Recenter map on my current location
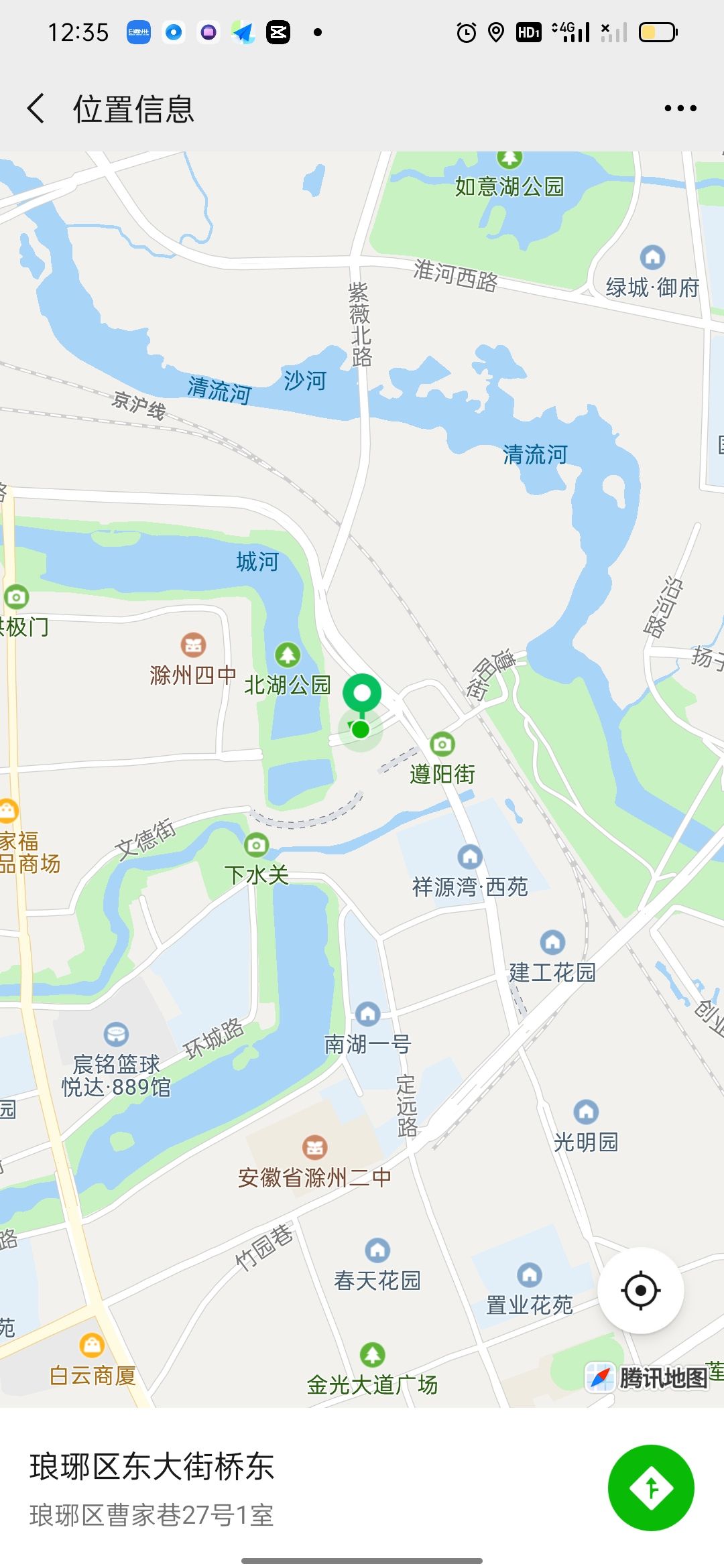Image resolution: width=724 pixels, height=1568 pixels. coord(640,1290)
